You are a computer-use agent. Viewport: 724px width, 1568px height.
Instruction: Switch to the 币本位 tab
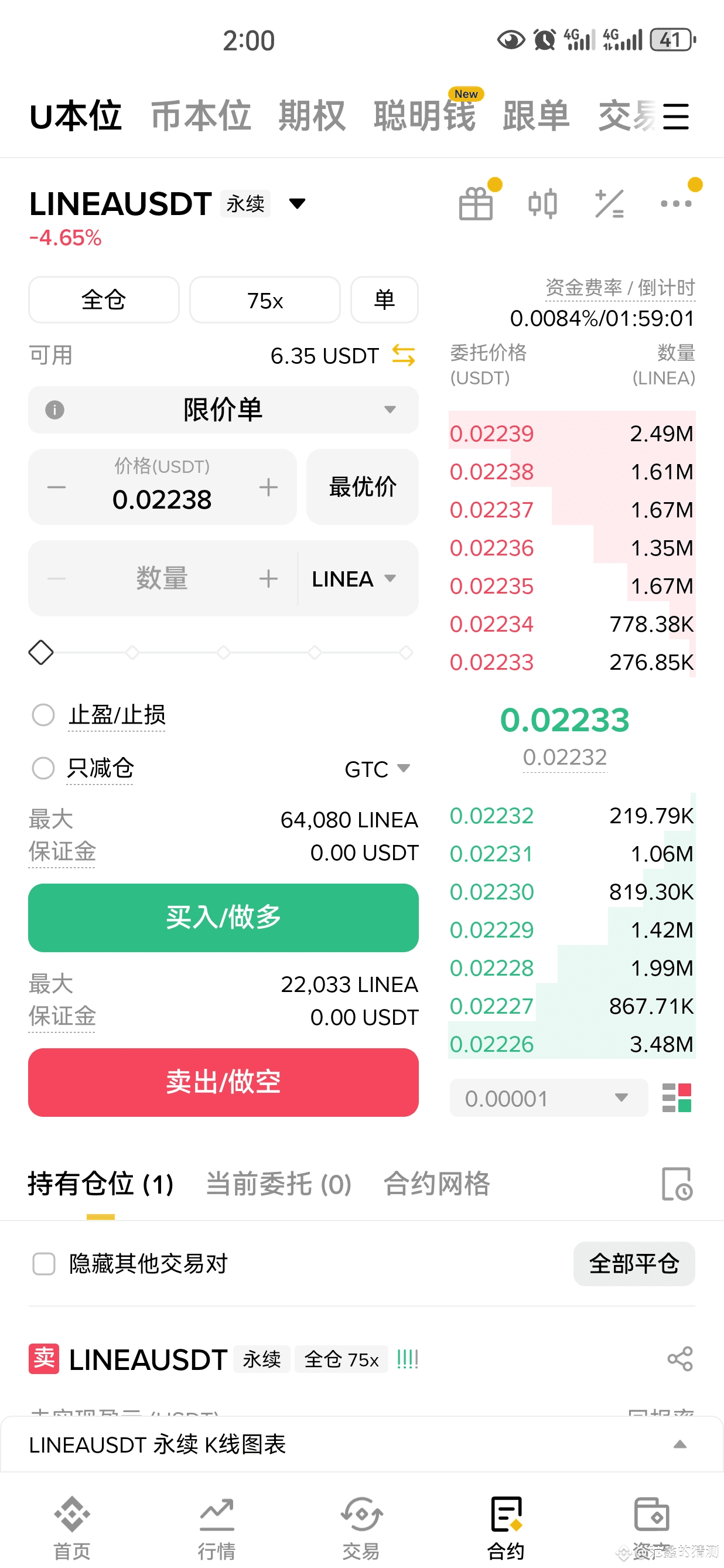pos(200,115)
